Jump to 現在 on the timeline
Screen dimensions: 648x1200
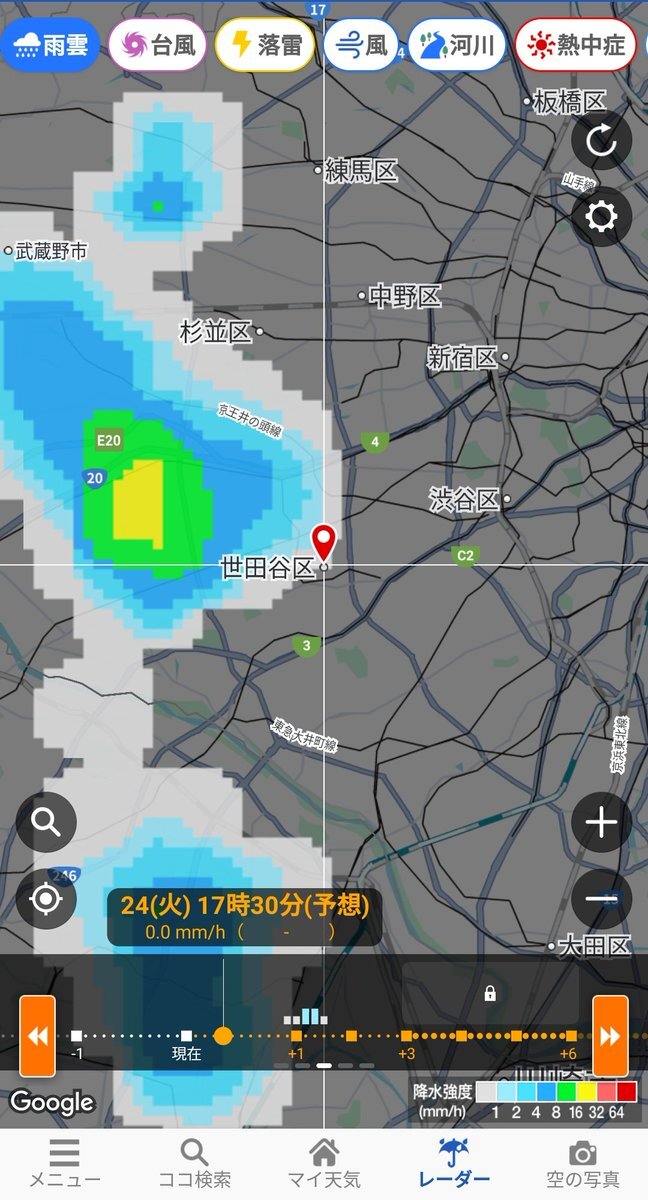coord(186,1044)
